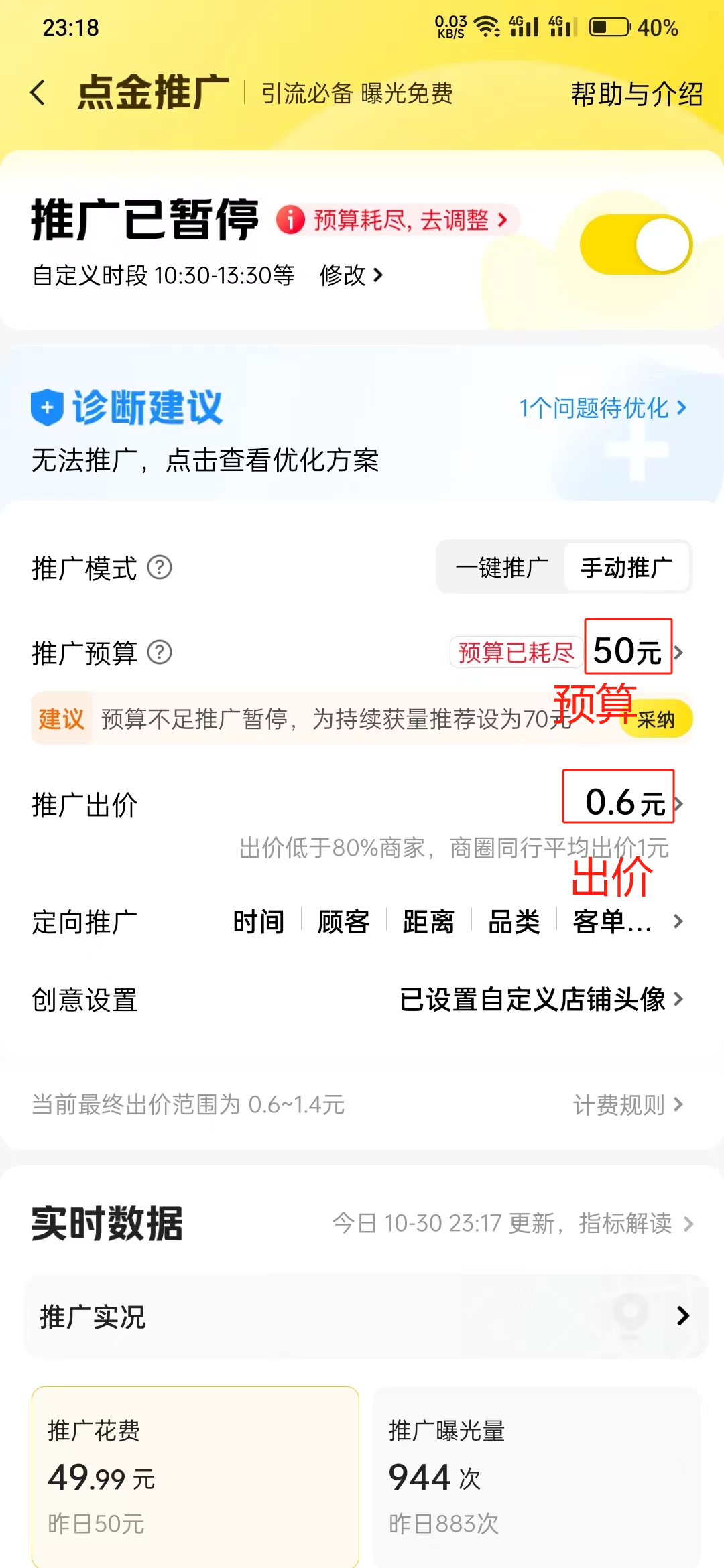The image size is (724, 1568).
Task: Open the 0.6元 promotion bid setting
Action: (623, 802)
